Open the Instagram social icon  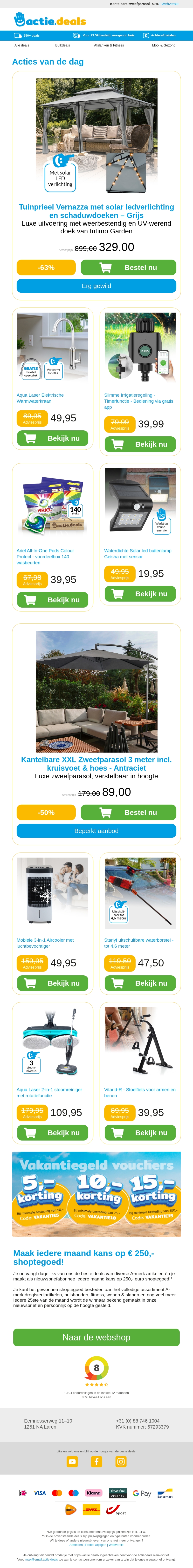pyautogui.click(x=121, y=1462)
